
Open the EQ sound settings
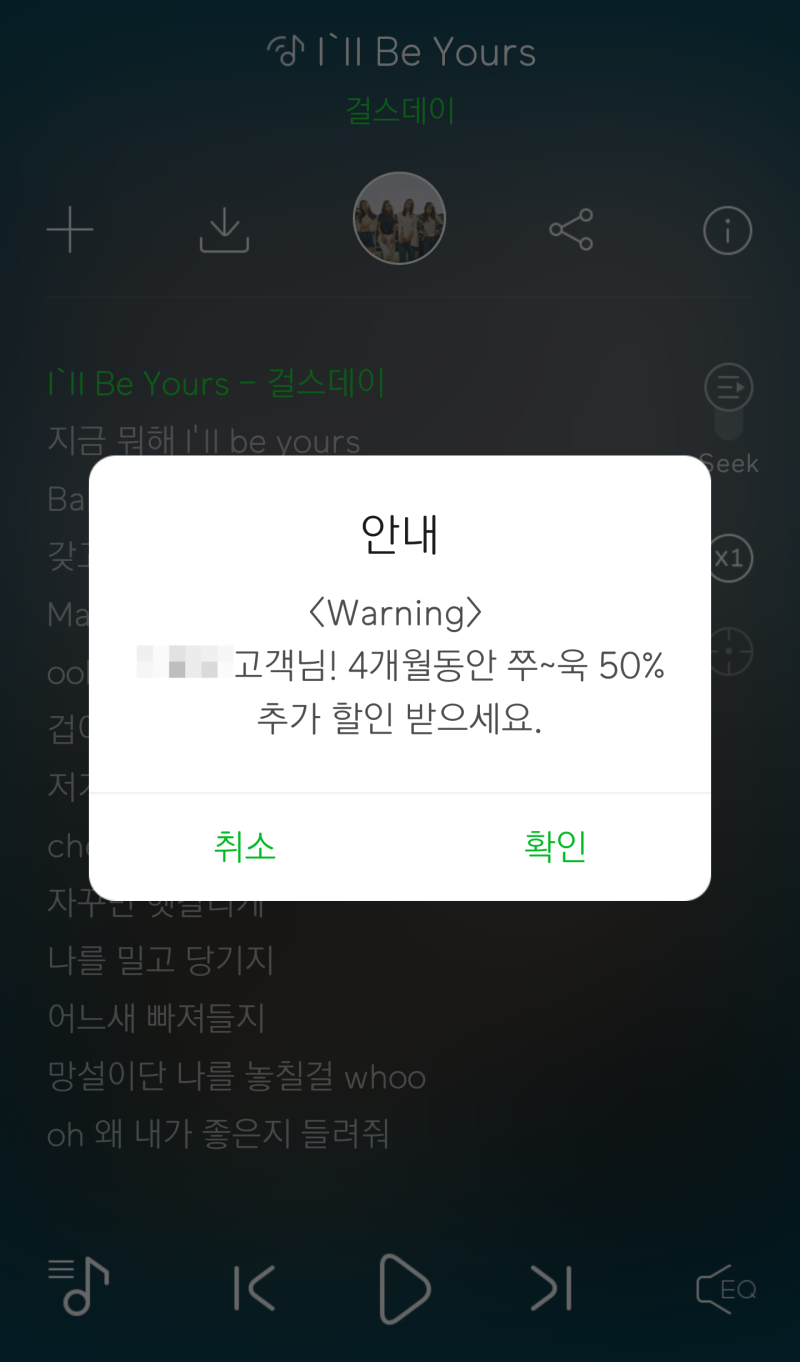pos(726,1289)
